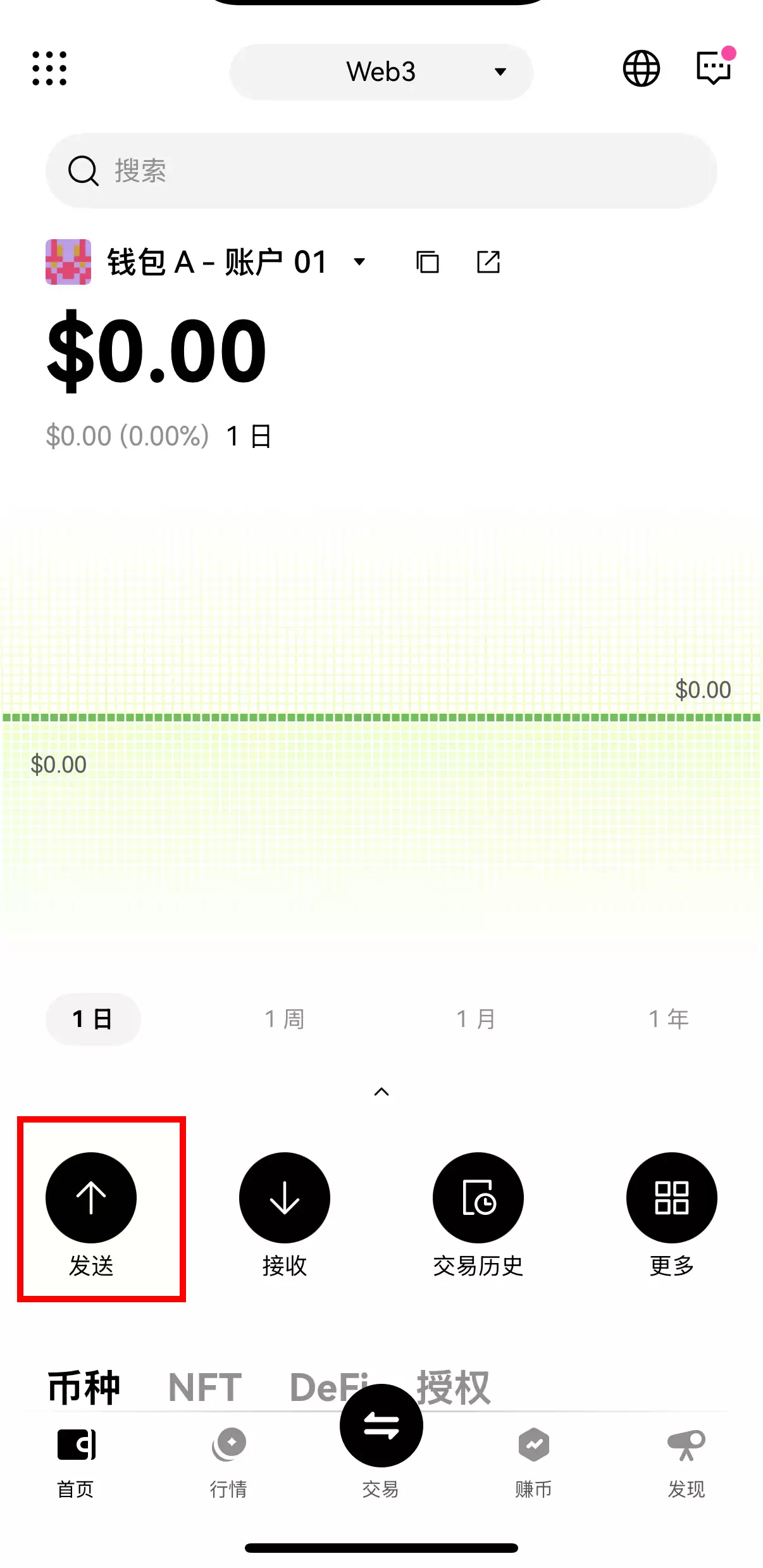This screenshot has width=763, height=1568.
Task: Open the Send action with upward arrow
Action: (x=91, y=1197)
